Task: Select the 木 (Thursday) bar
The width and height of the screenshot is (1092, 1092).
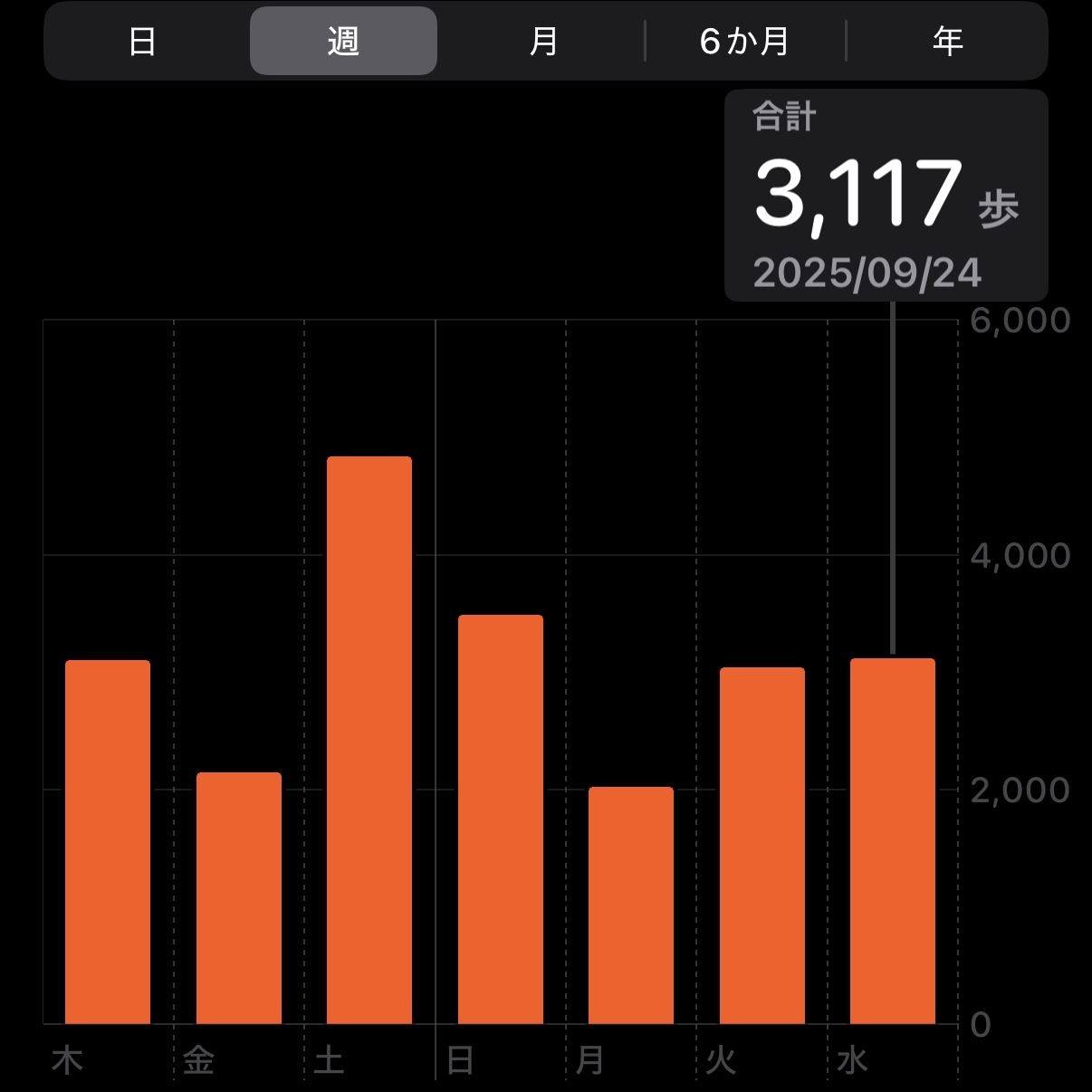Action: click(108, 842)
